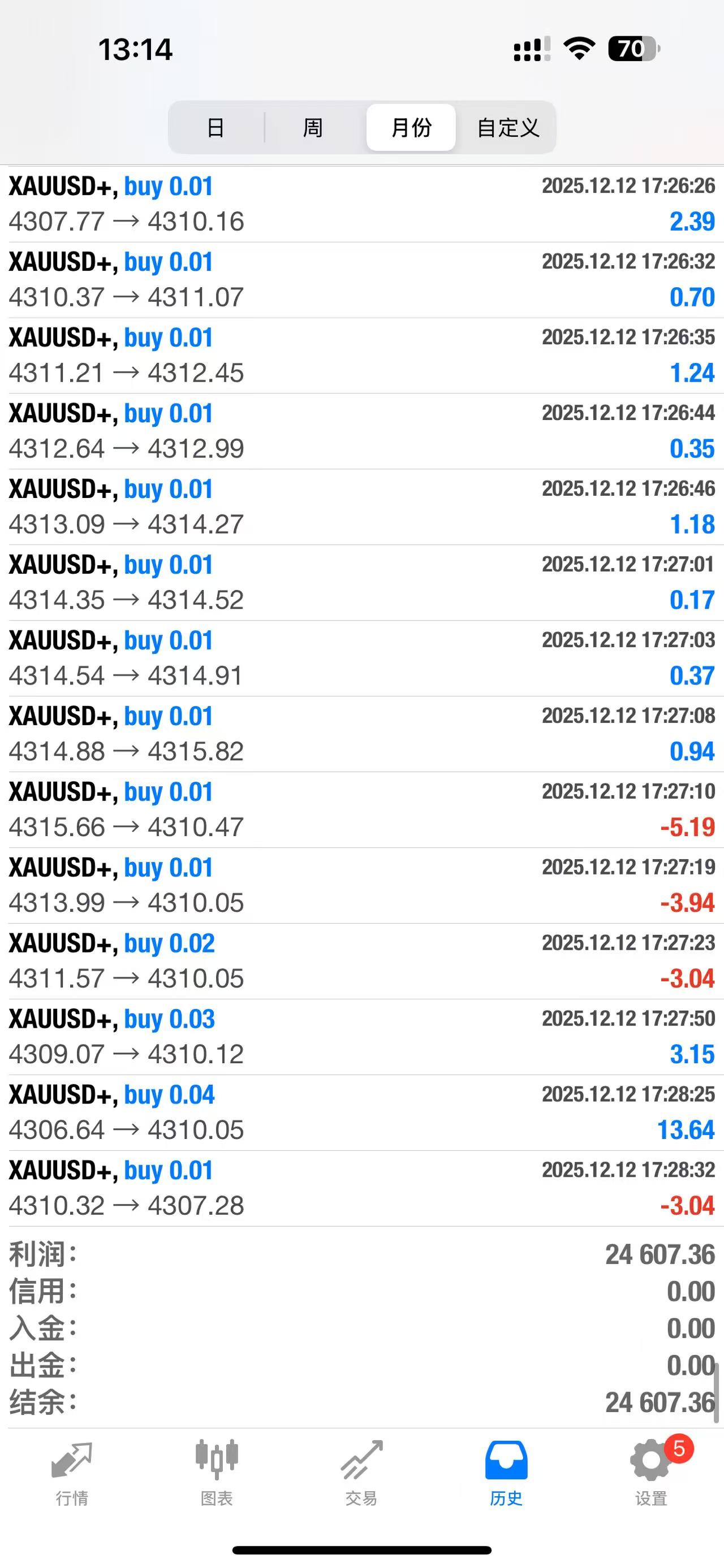This screenshot has width=724, height=1568.
Task: Show details of the buy 0.02 trade
Action: [x=361, y=961]
